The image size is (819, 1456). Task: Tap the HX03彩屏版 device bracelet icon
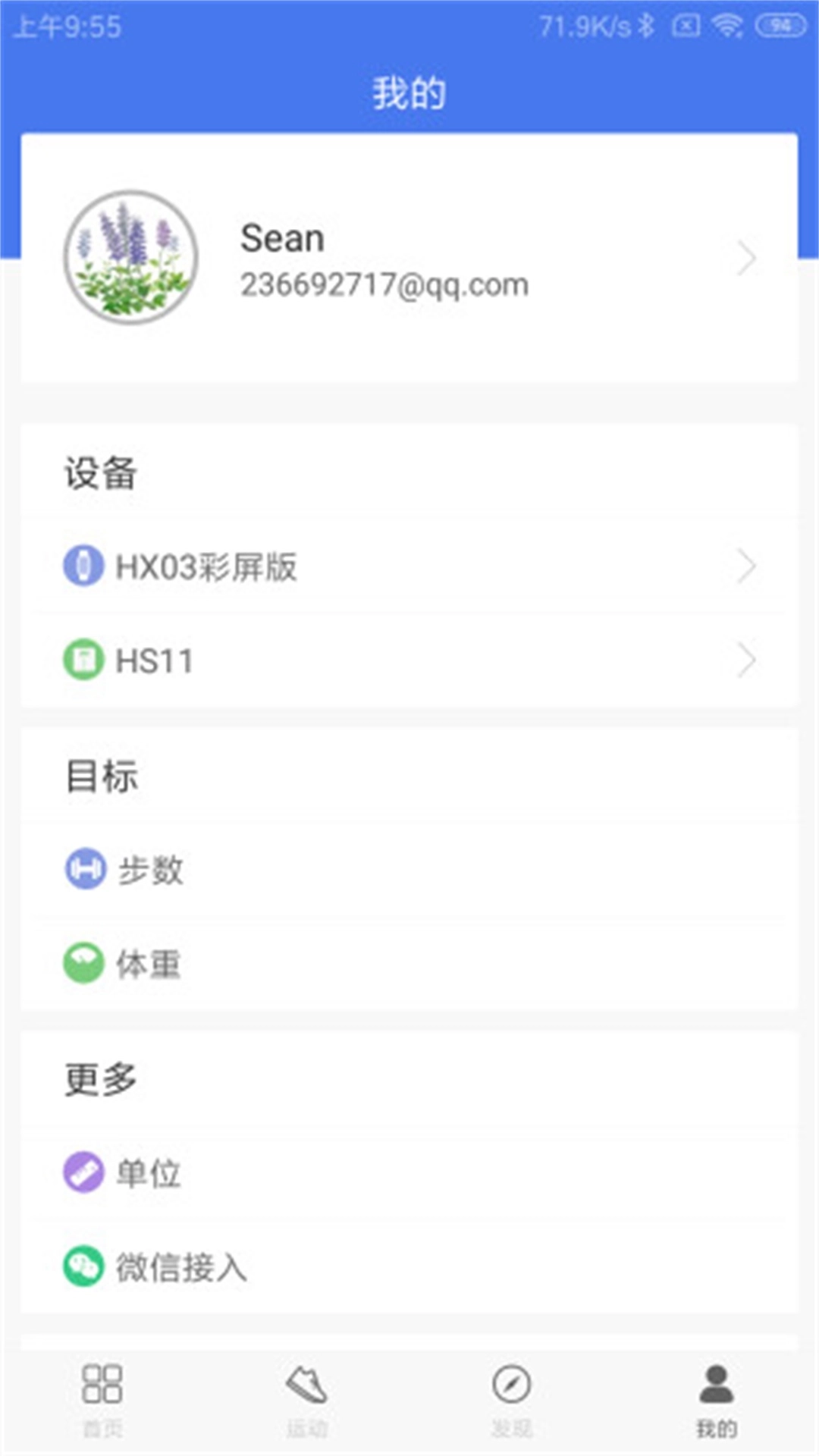tap(83, 565)
